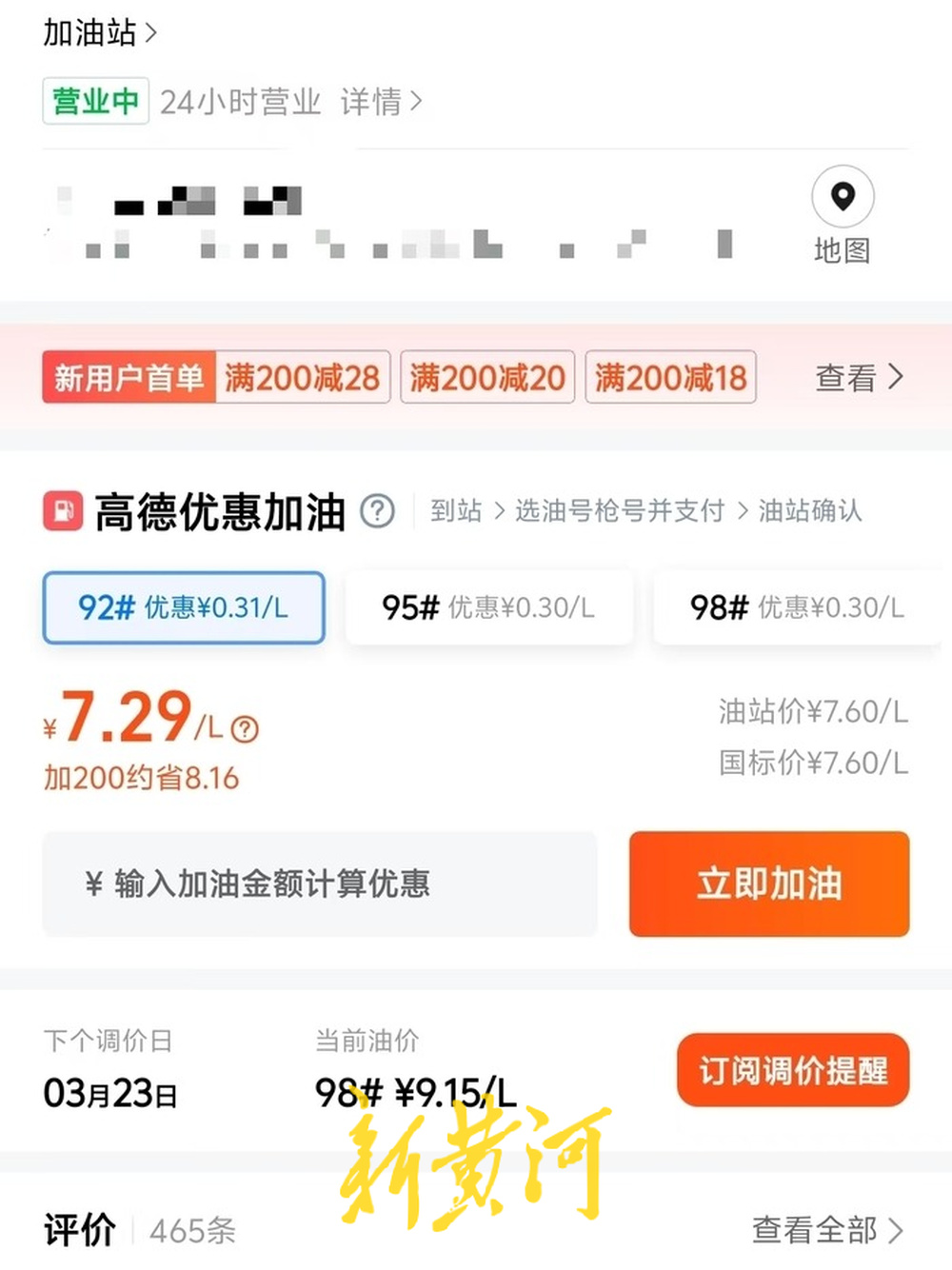Tap the 满200减20 coupon

(x=486, y=377)
